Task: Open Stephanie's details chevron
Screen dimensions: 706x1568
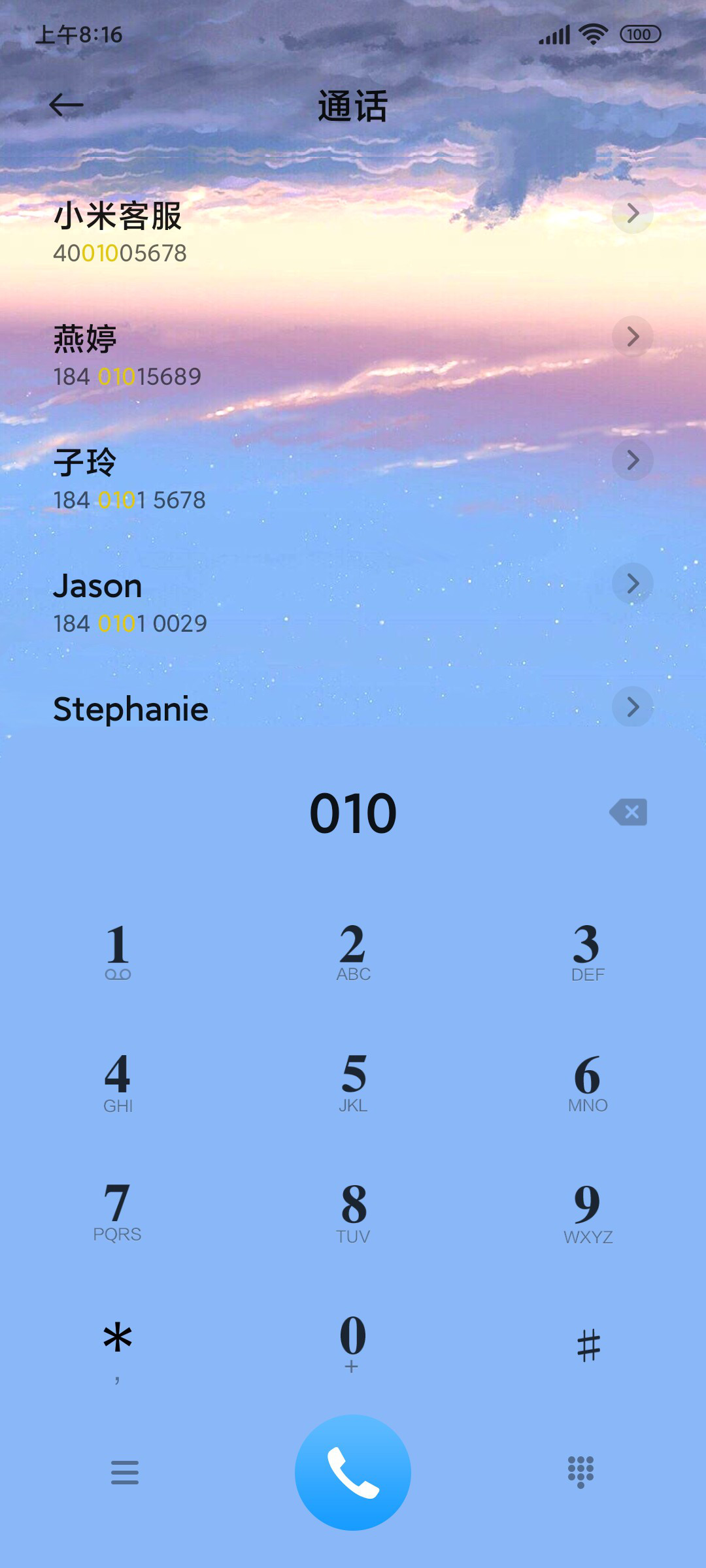Action: pos(632,707)
